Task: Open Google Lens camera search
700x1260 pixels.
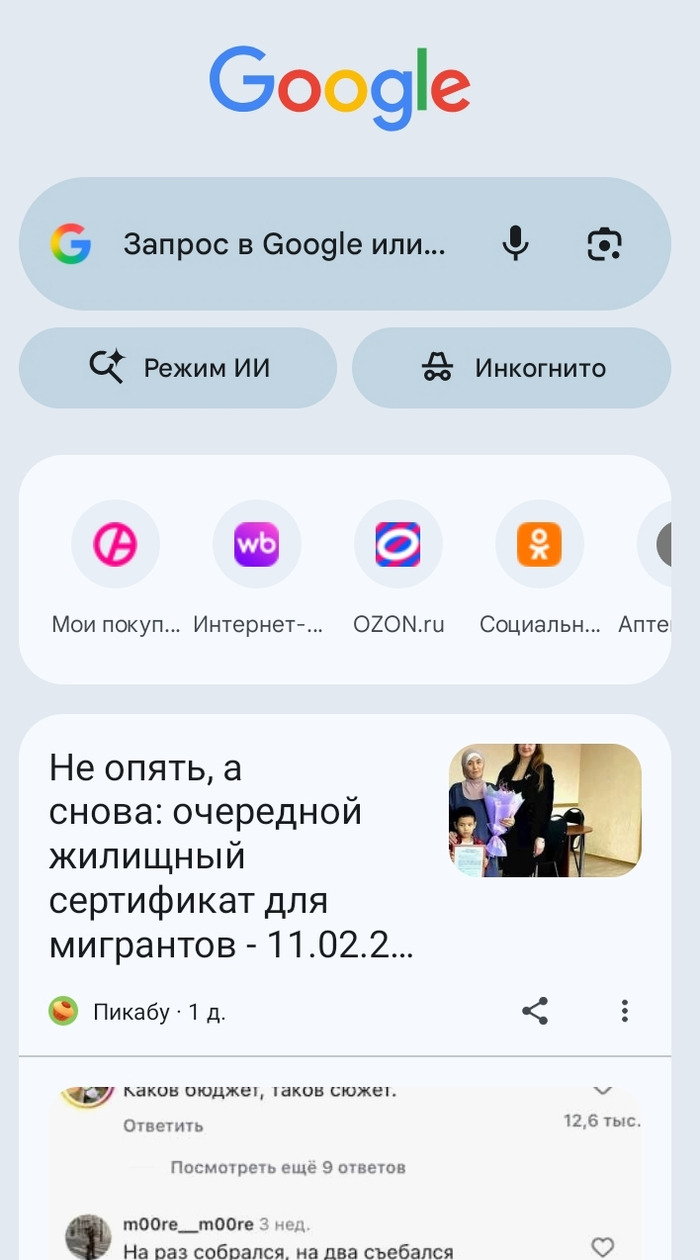Action: point(604,244)
